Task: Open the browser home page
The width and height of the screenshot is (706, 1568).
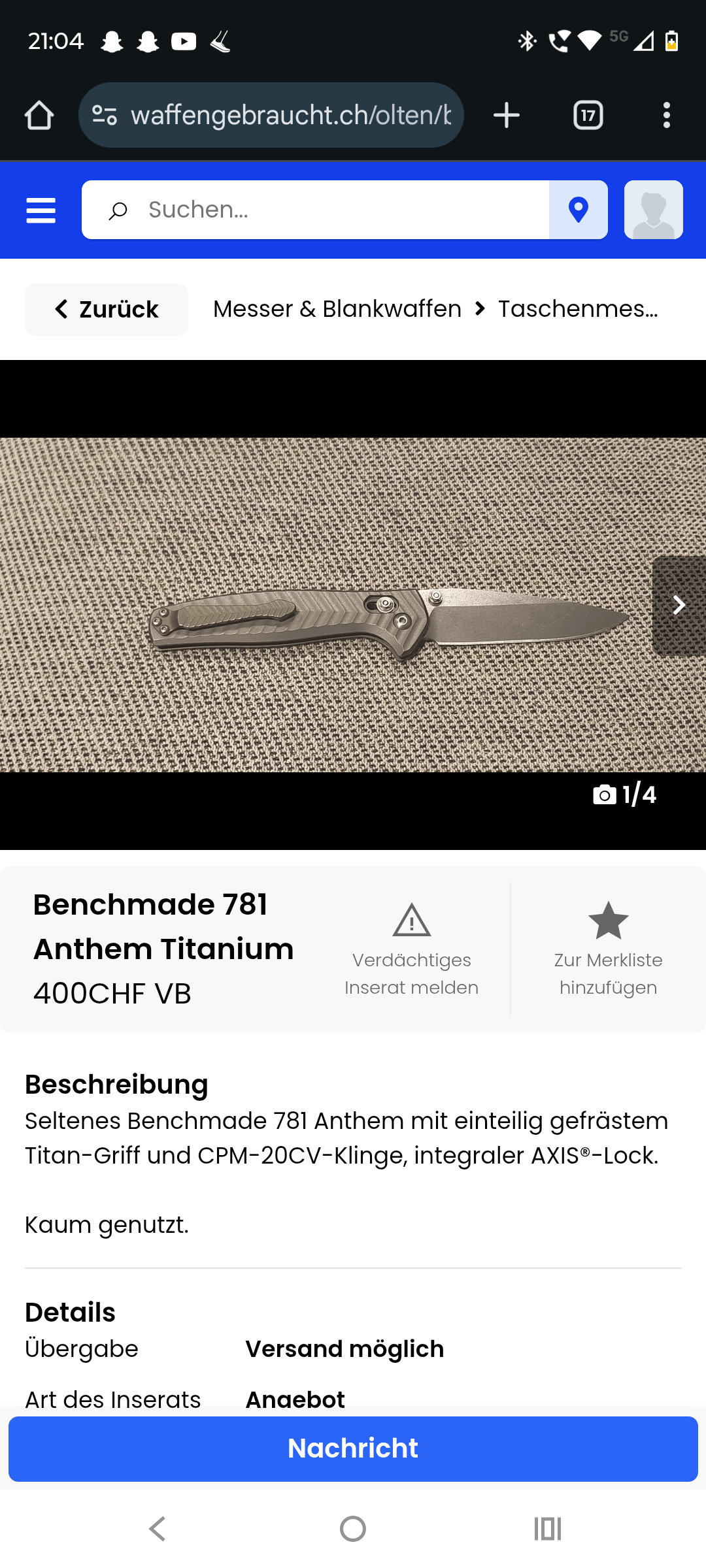Action: point(39,116)
